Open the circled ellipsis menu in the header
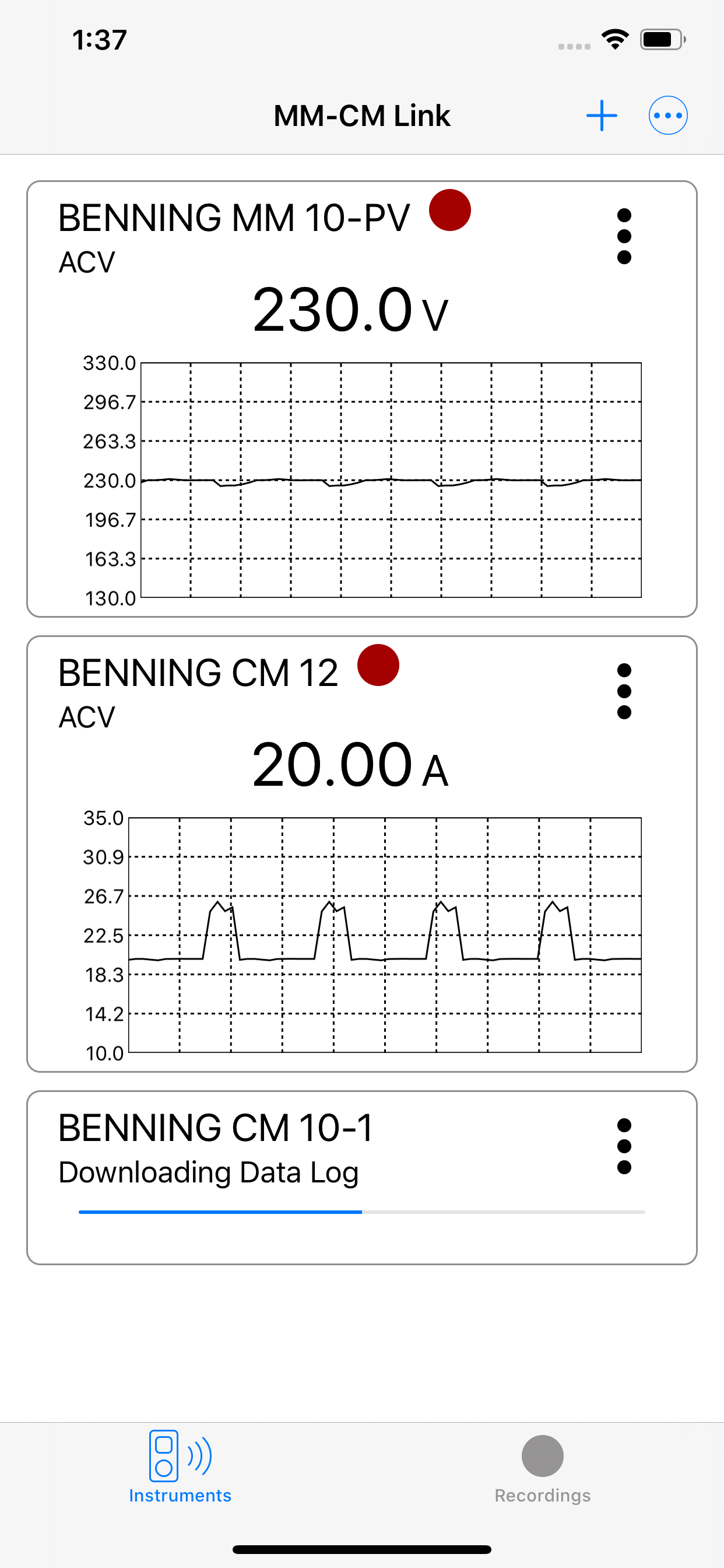 pos(667,114)
